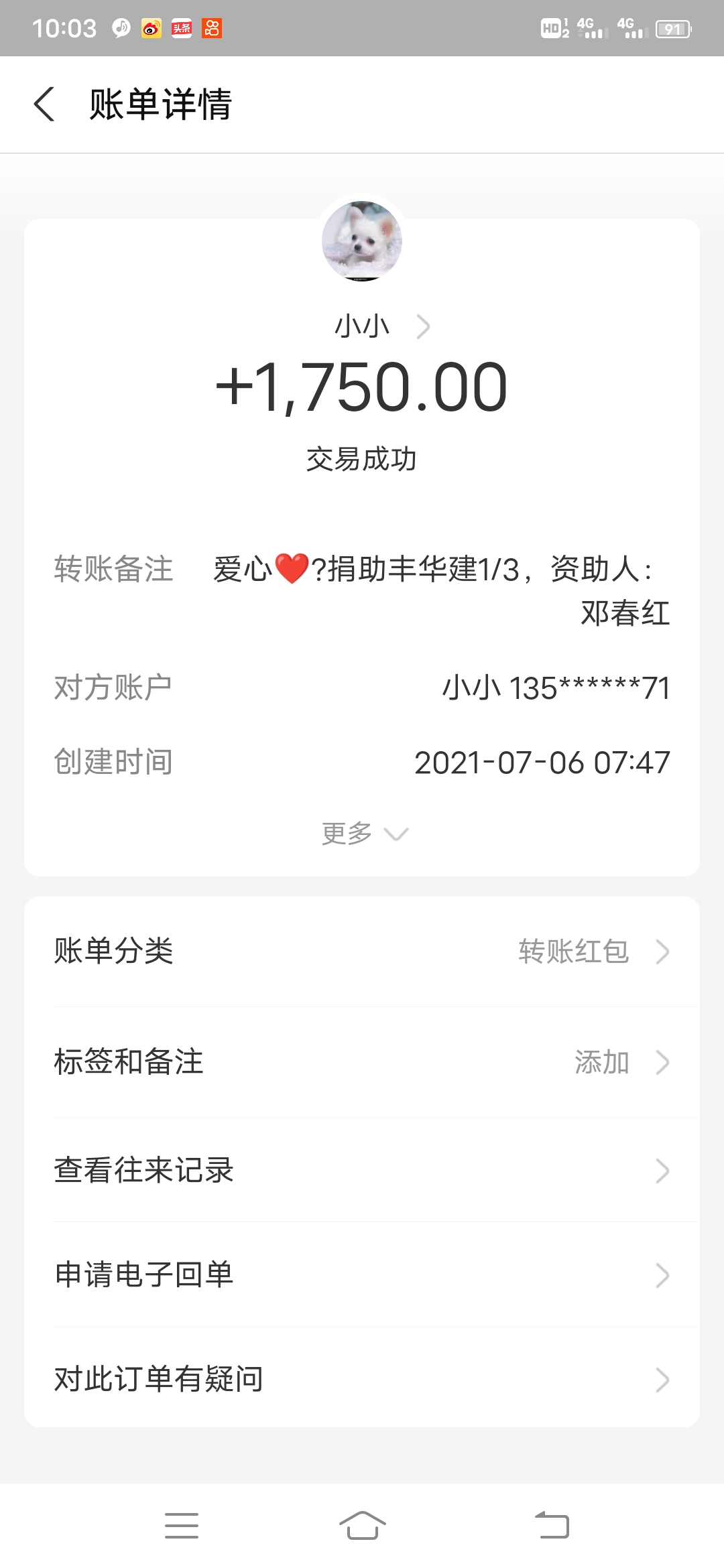Expand 更多 to show more transaction details
This screenshot has width=724, height=1568.
(x=362, y=832)
